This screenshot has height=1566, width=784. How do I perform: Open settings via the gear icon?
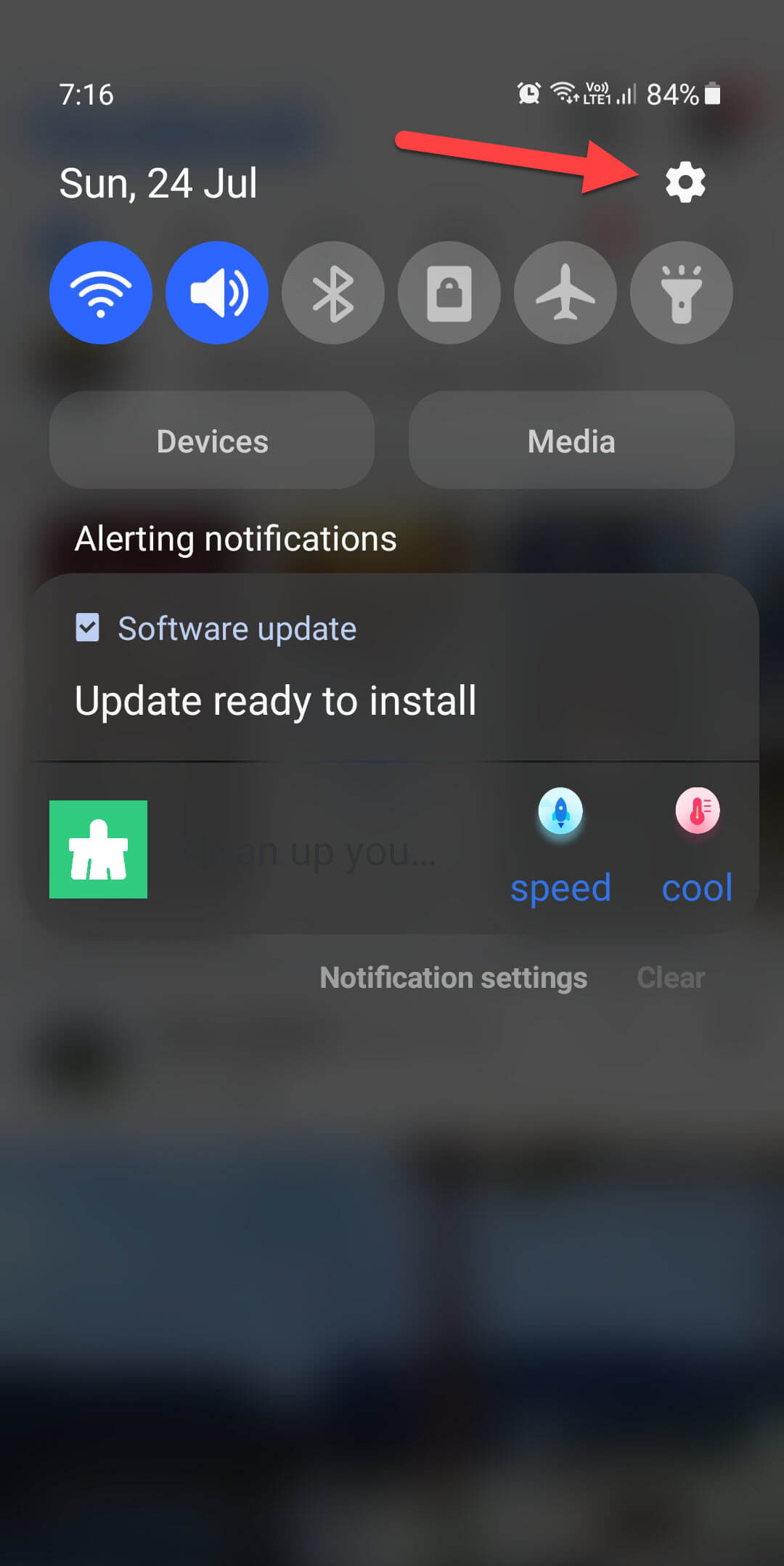point(685,182)
